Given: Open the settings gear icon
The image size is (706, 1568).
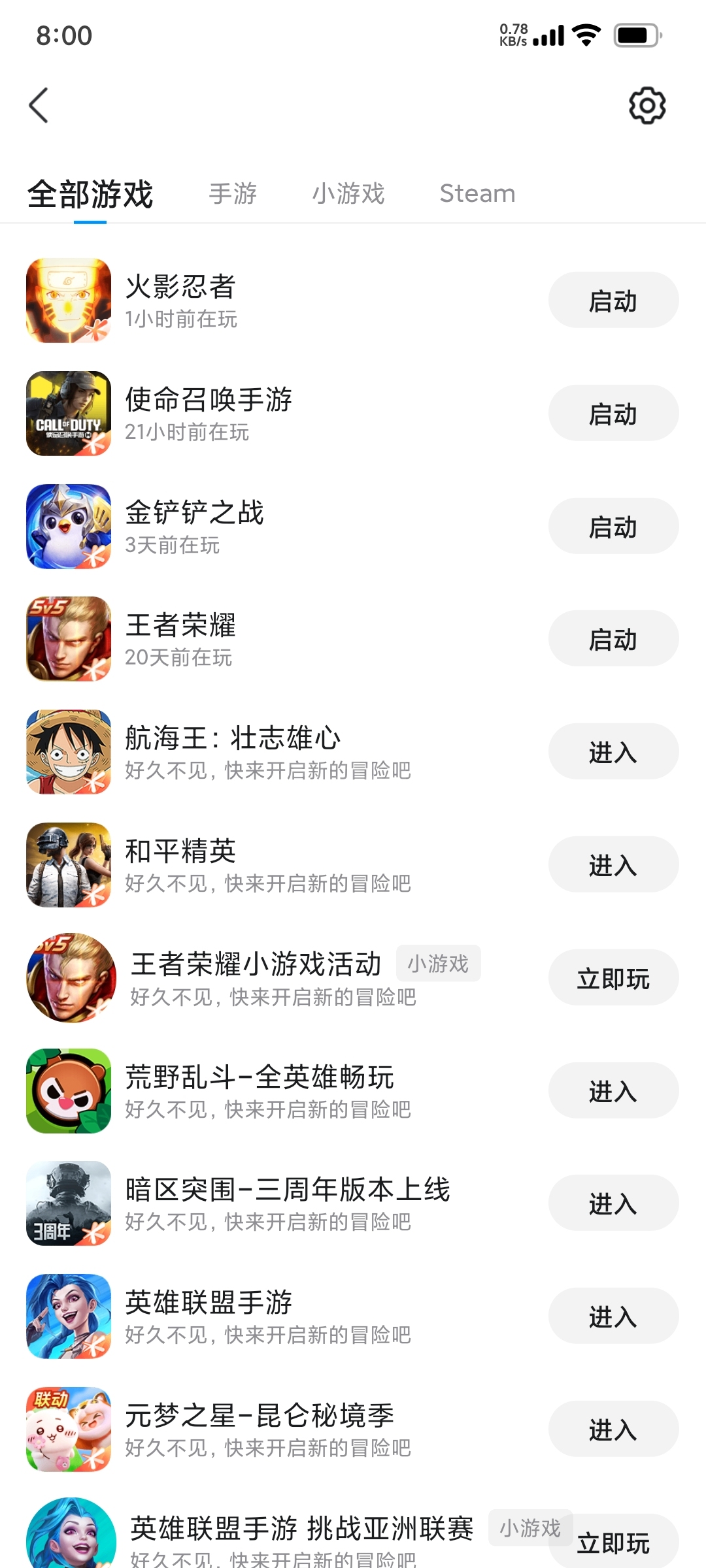Looking at the screenshot, I should point(647,105).
